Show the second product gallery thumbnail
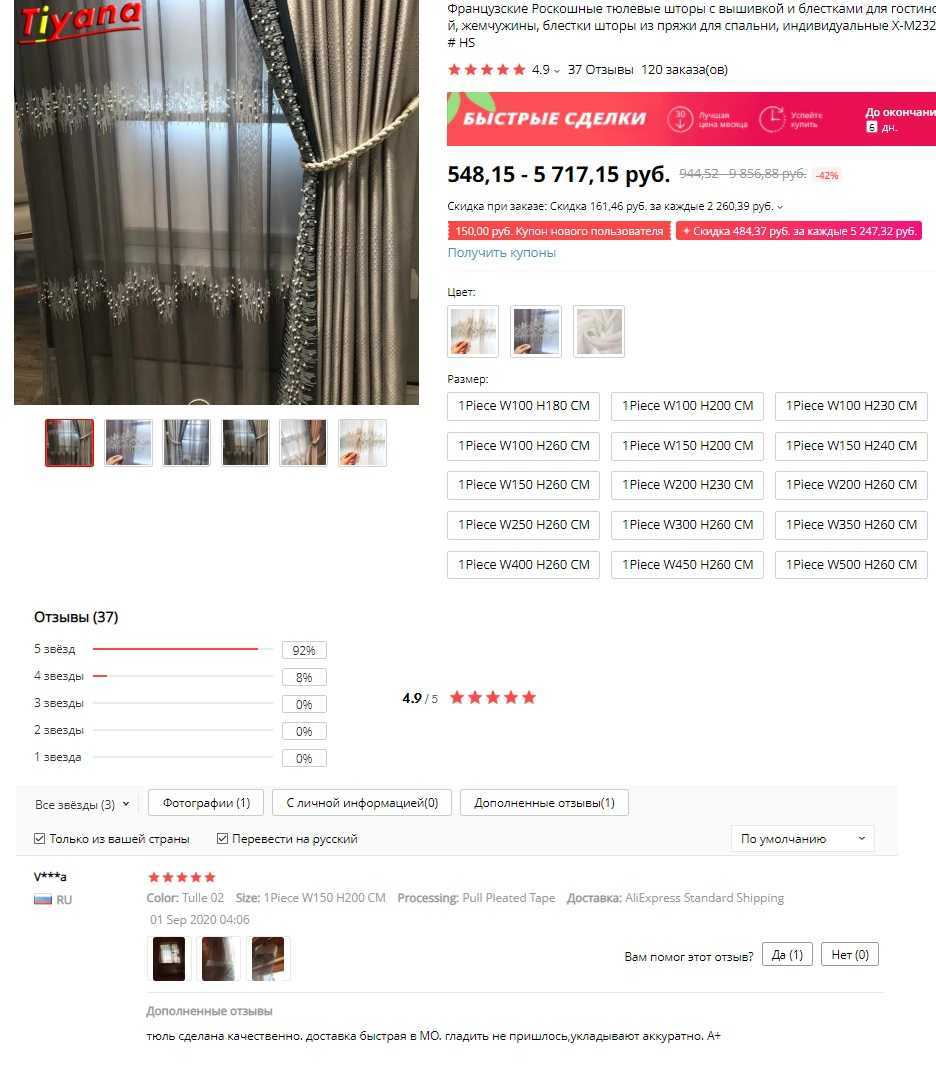The height and width of the screenshot is (1072, 936). pos(129,443)
